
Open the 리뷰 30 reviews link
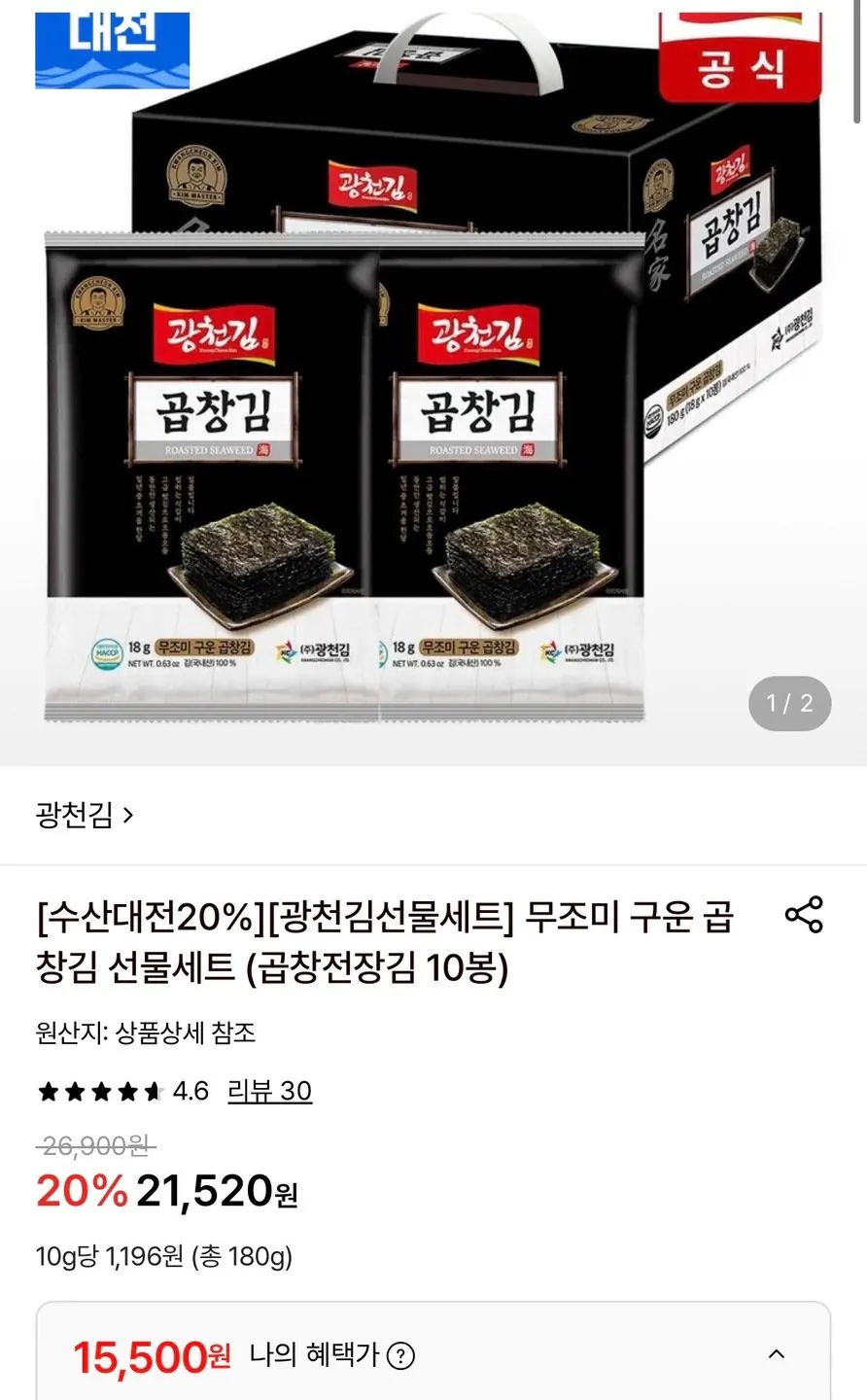point(269,1091)
